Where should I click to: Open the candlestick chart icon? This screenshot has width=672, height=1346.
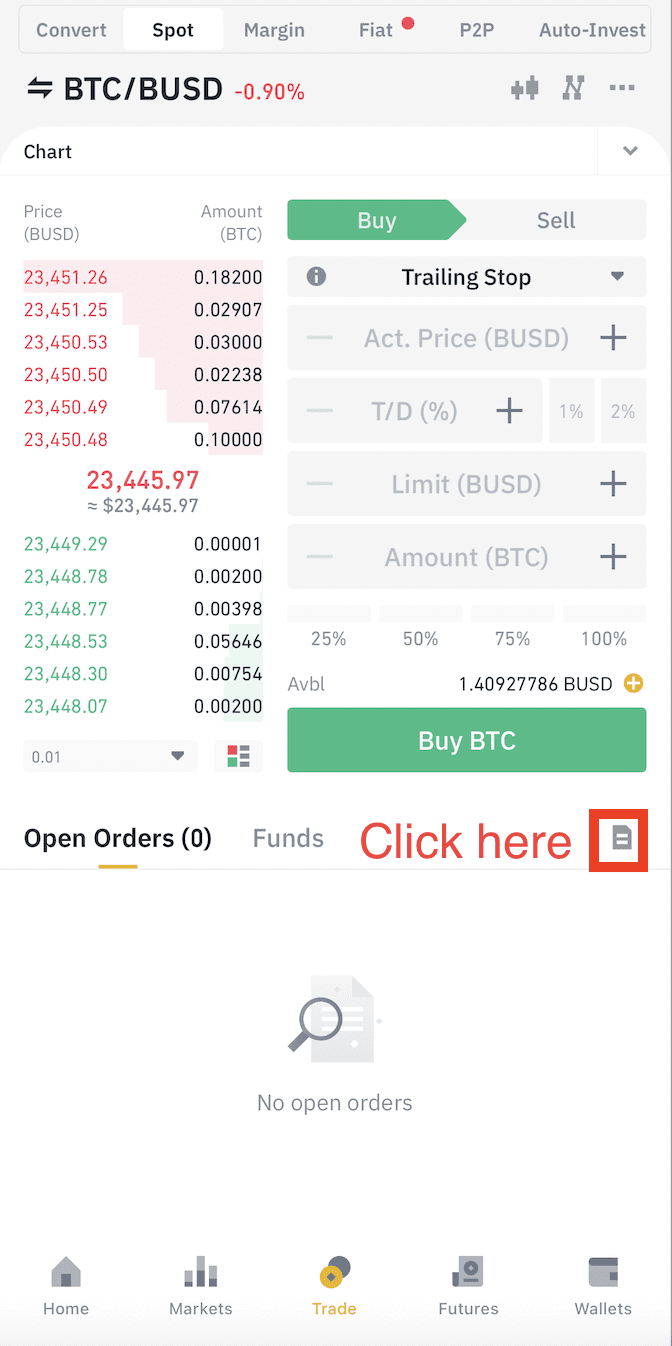pyautogui.click(x=525, y=89)
